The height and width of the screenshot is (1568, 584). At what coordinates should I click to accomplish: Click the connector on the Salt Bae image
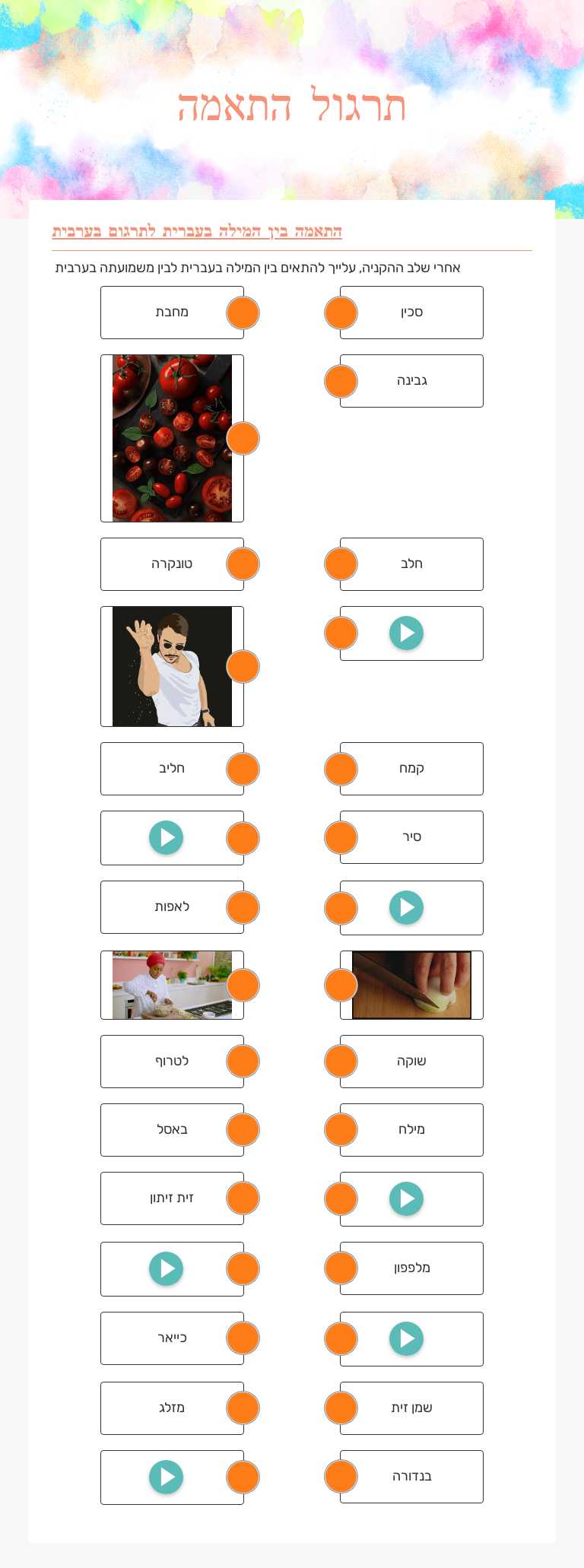pos(243,666)
